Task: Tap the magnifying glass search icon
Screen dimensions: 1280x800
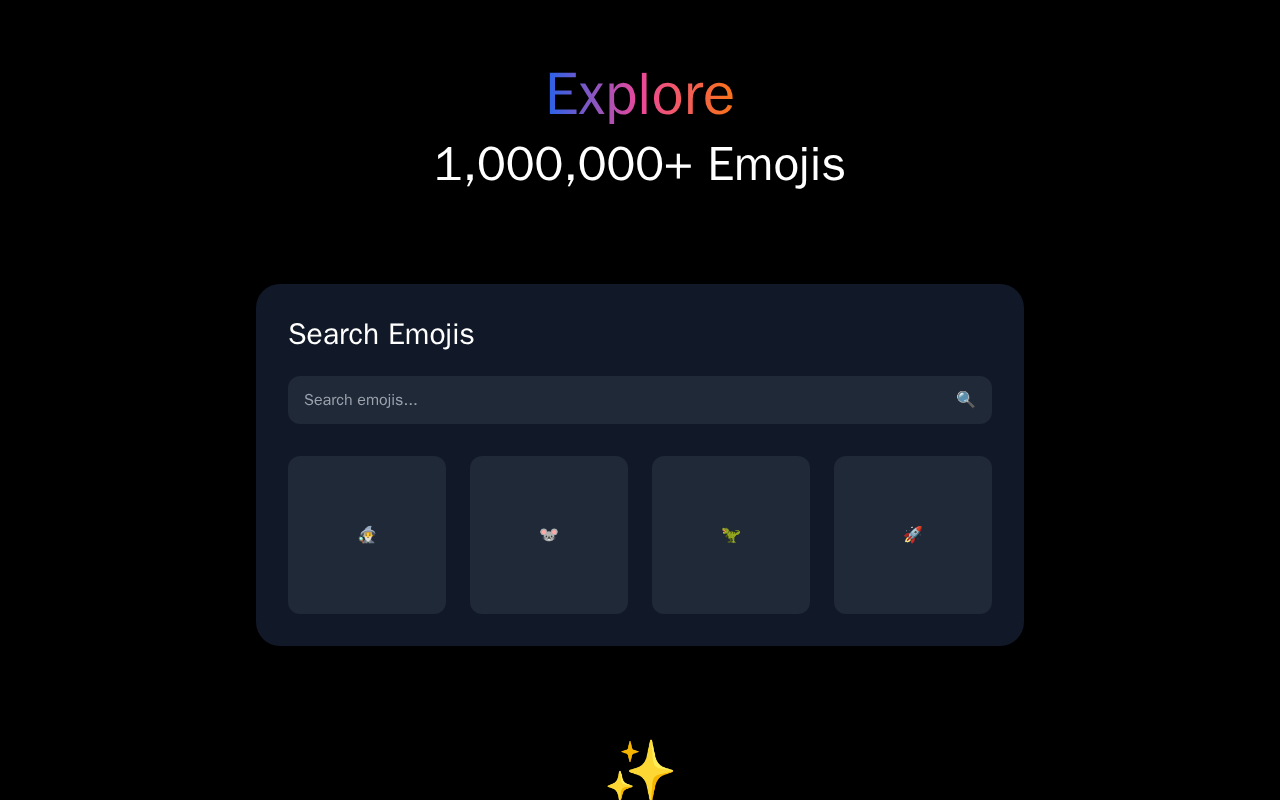Action: 965,400
